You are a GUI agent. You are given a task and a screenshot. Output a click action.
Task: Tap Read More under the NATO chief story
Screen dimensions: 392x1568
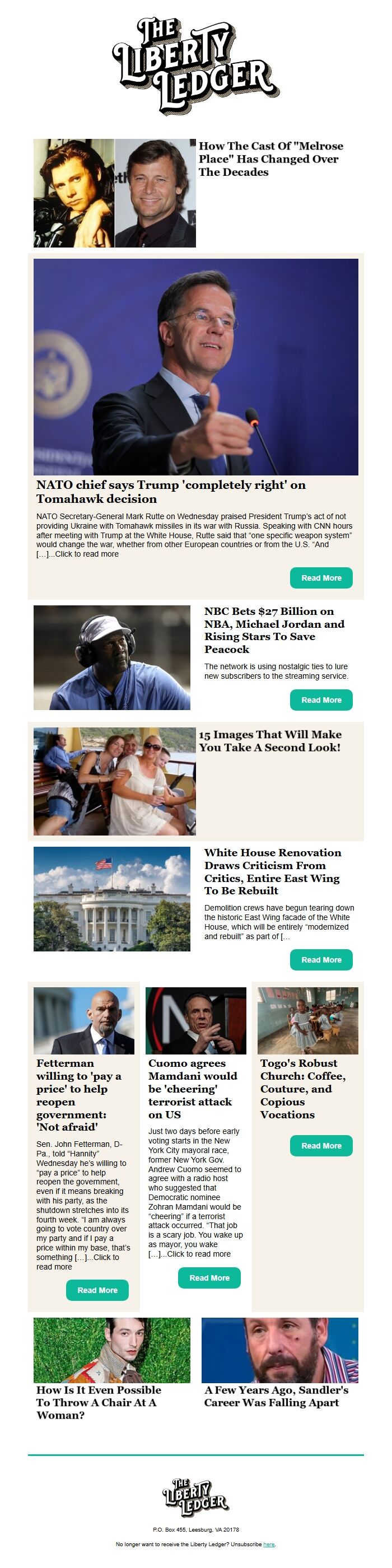click(321, 578)
